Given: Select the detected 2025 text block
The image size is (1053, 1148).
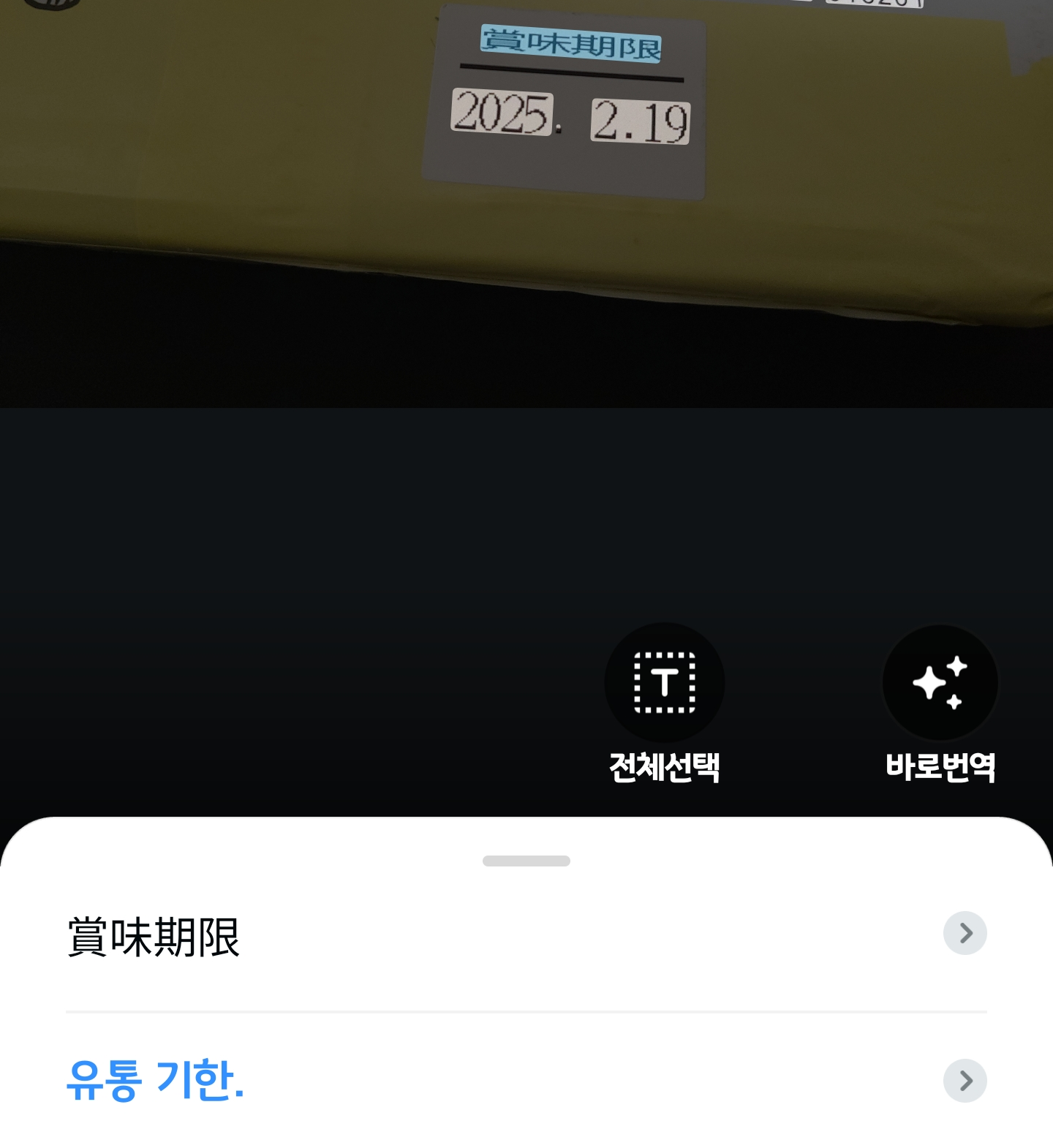Looking at the screenshot, I should (502, 113).
